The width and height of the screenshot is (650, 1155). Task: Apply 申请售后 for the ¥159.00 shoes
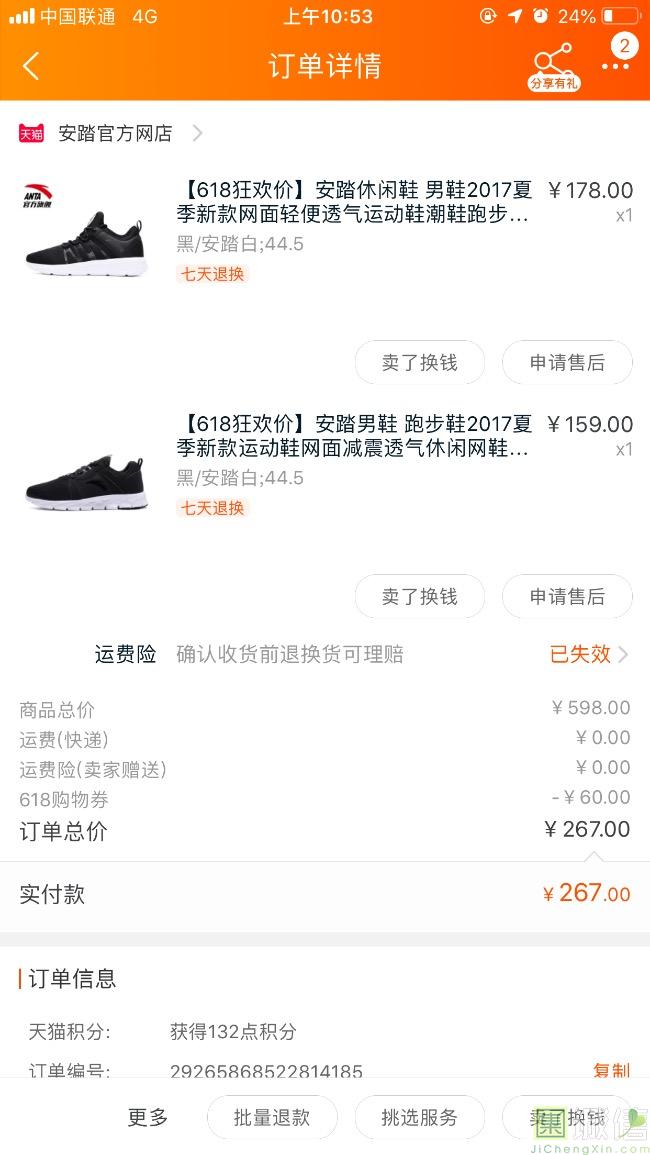click(x=567, y=596)
